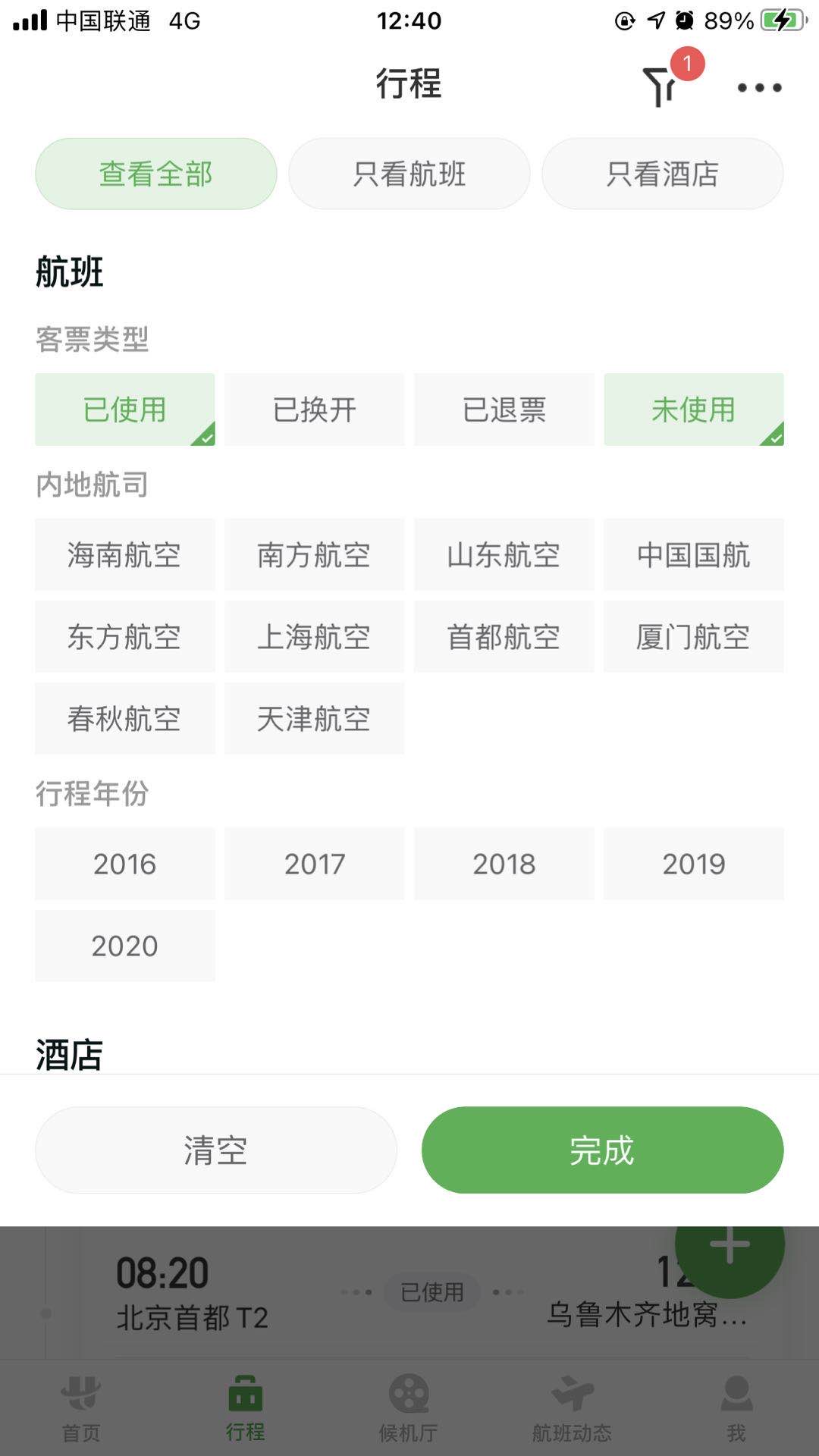819x1456 pixels.
Task: Choose 春秋航空 airline filter
Action: click(125, 719)
